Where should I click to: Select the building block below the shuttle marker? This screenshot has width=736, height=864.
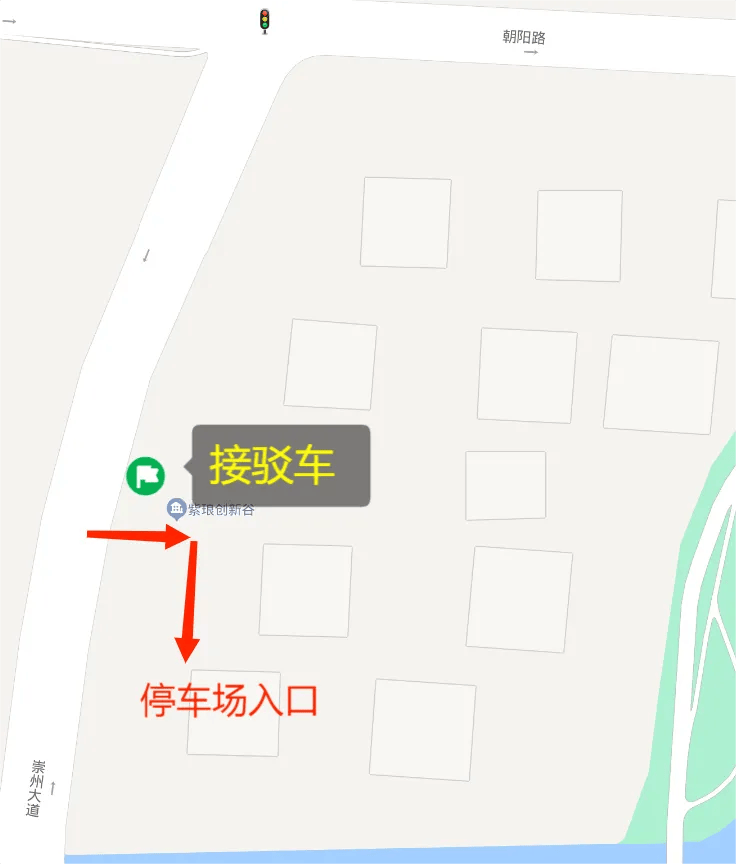(x=305, y=590)
